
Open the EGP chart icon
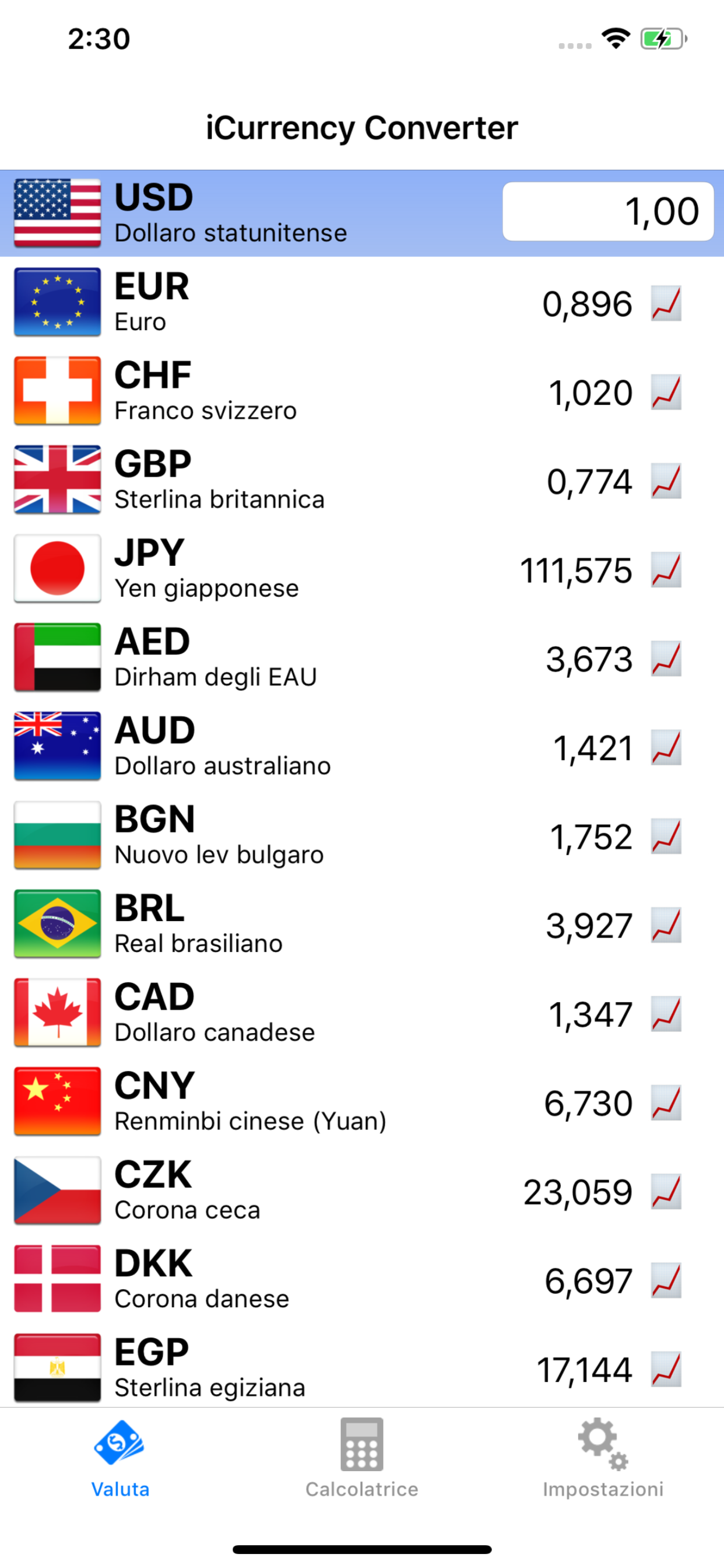pyautogui.click(x=666, y=1370)
